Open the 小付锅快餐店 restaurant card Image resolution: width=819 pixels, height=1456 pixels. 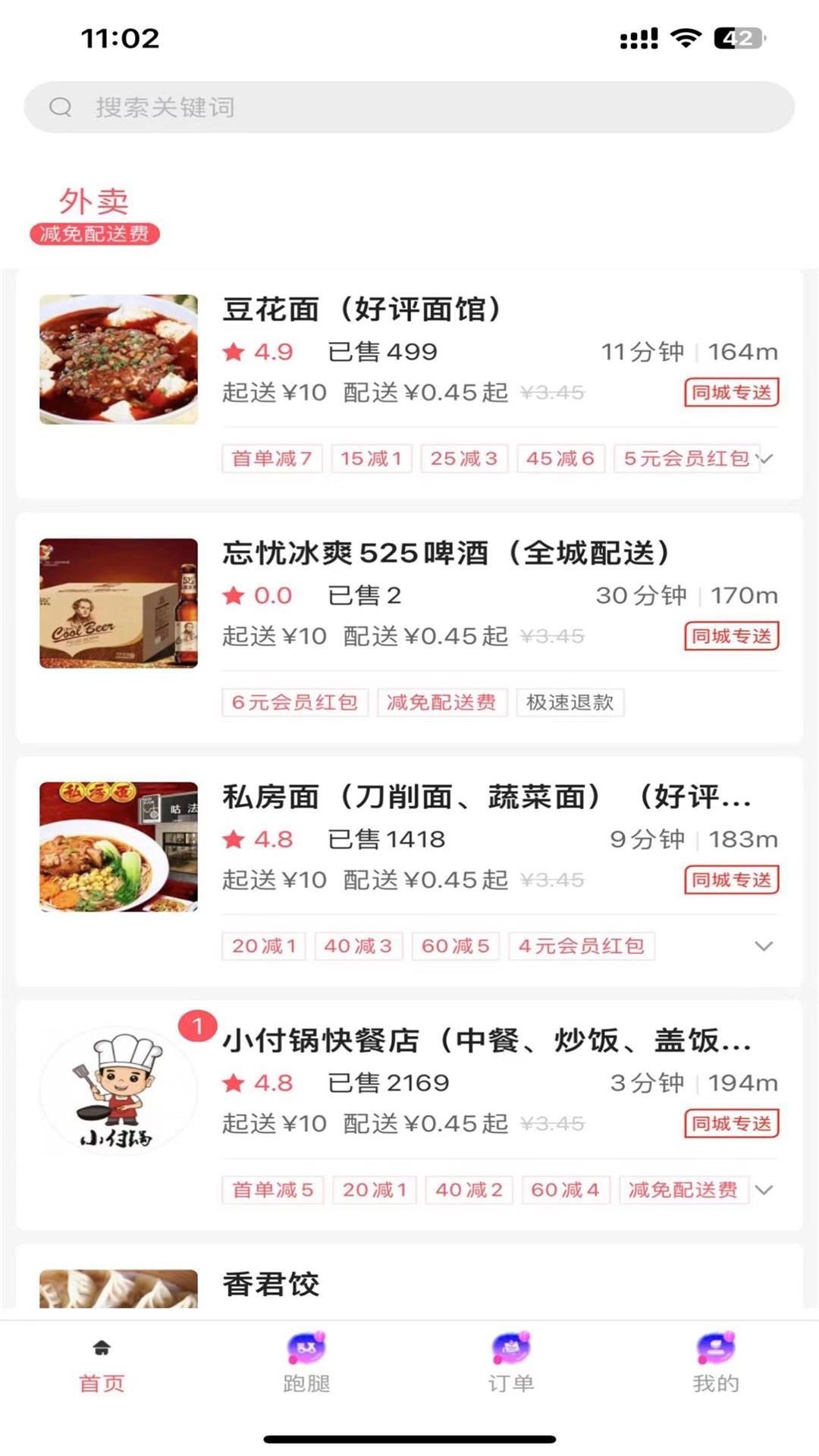[409, 1084]
